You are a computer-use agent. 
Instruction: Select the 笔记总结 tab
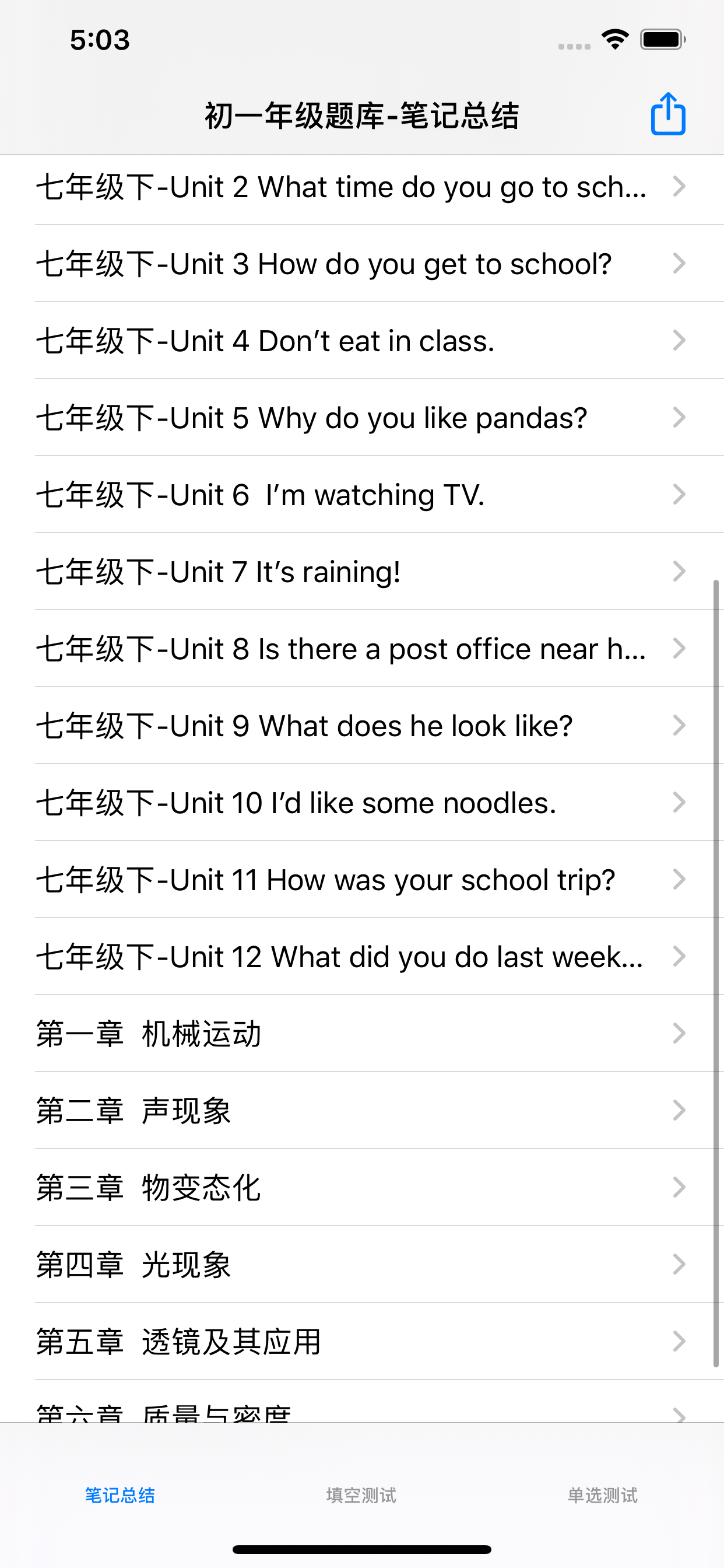pos(120,1495)
